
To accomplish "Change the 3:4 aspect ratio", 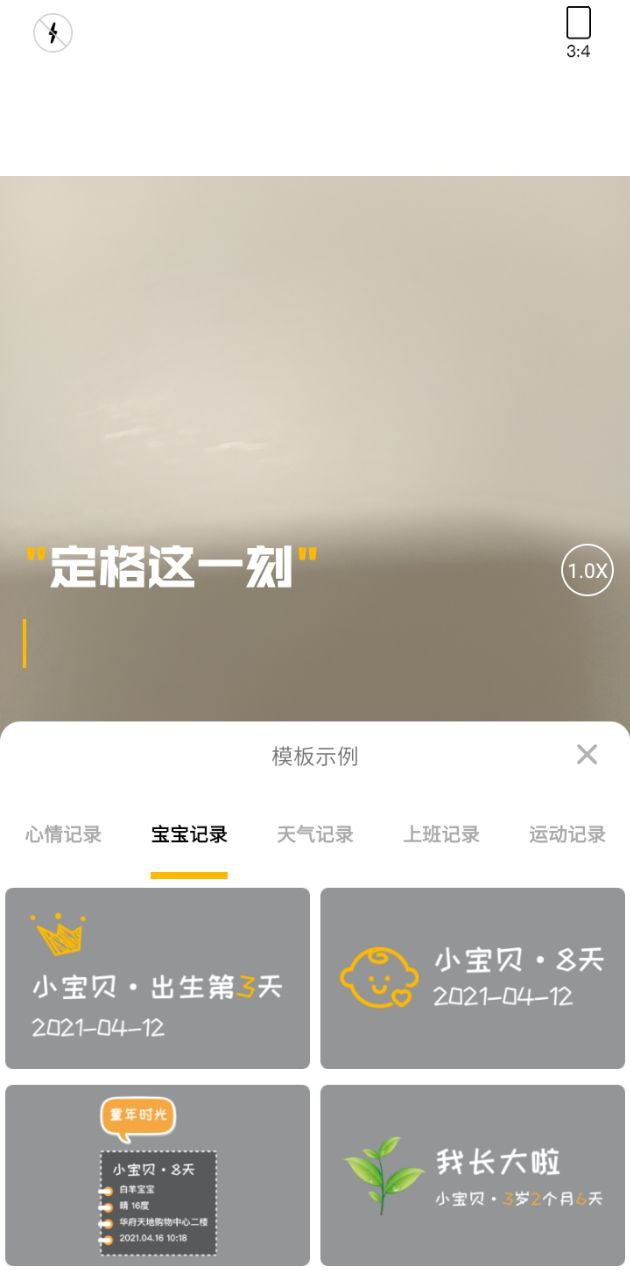I will click(578, 32).
